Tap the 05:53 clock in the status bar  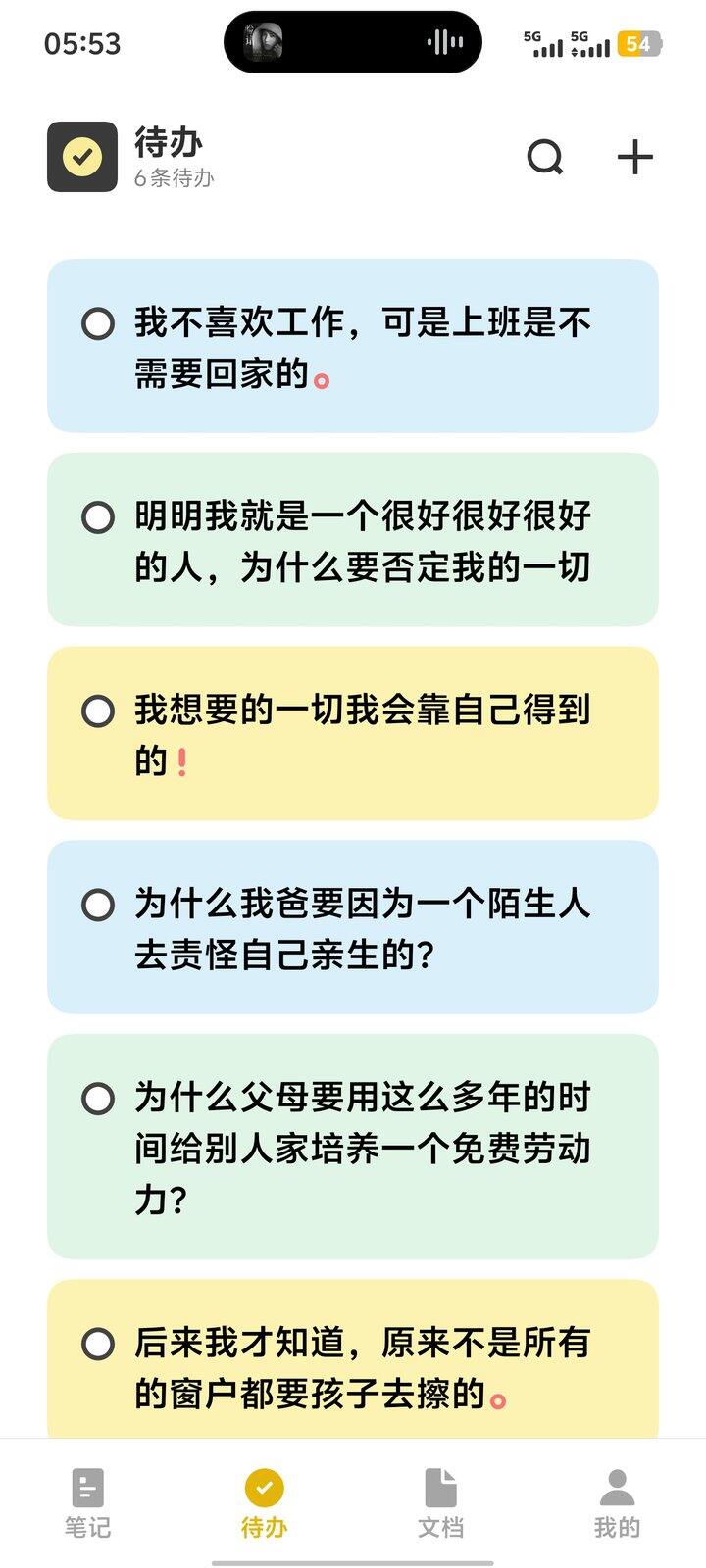83,43
